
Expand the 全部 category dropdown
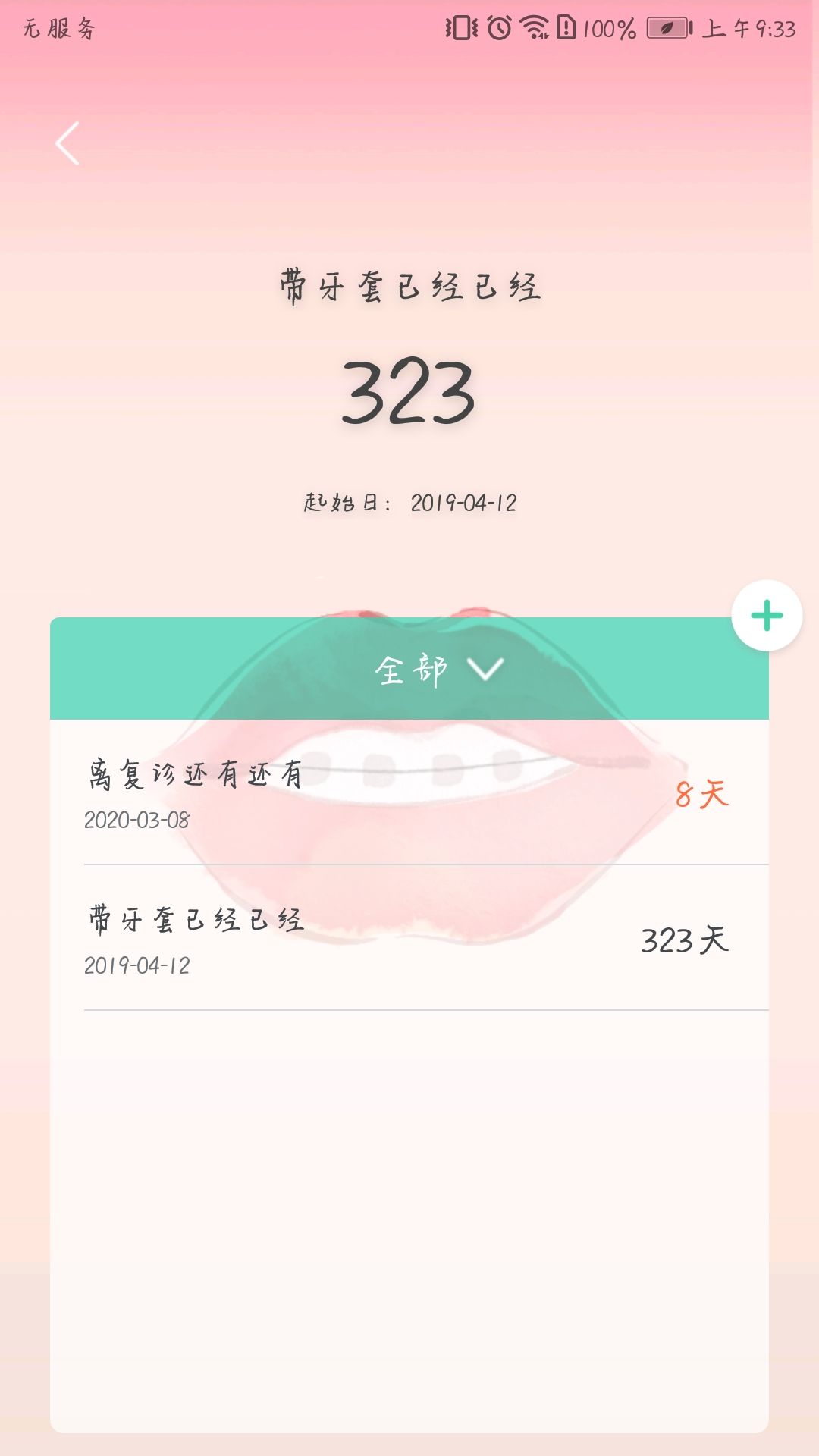[438, 670]
